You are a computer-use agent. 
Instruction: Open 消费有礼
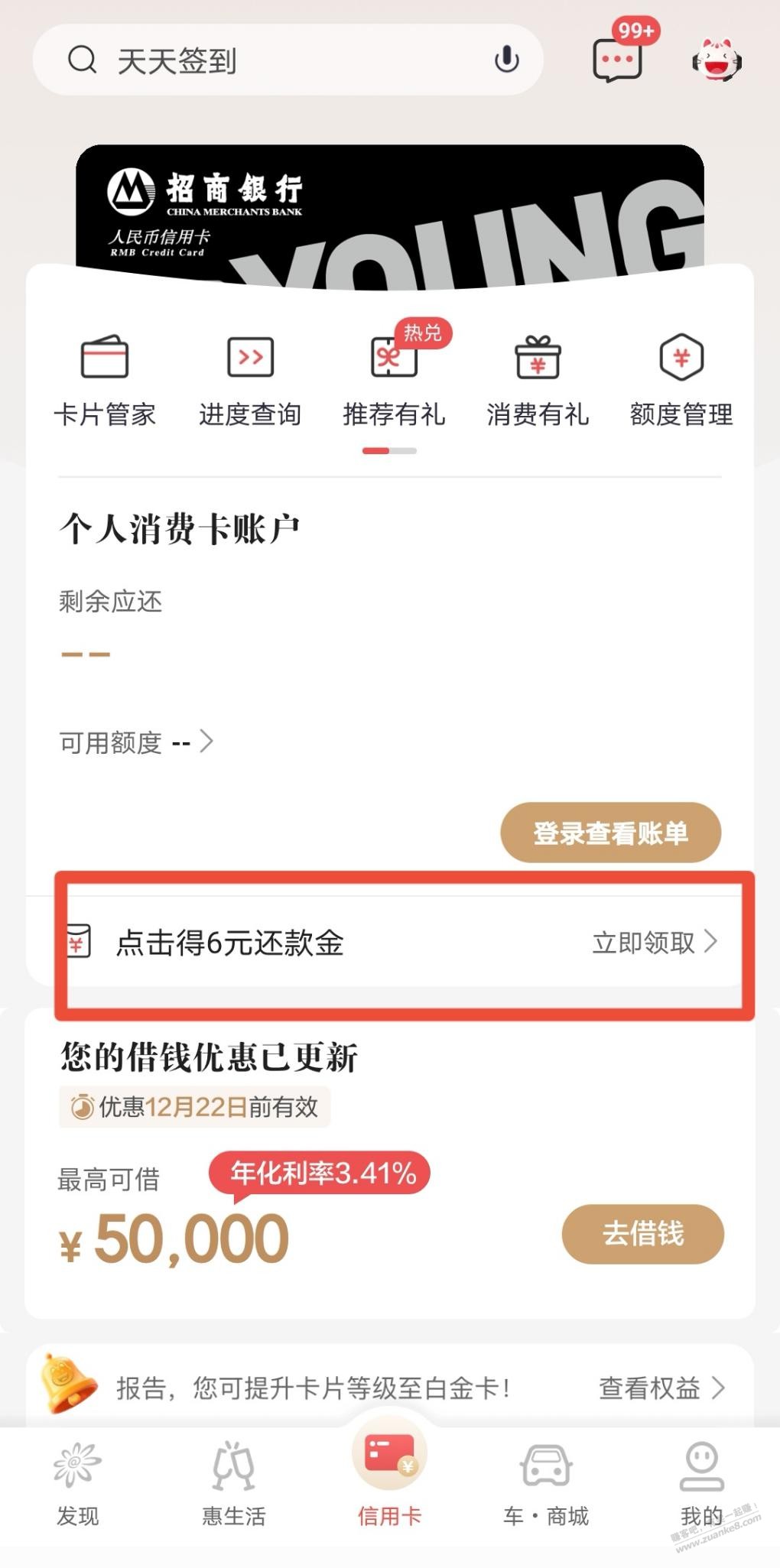(538, 380)
